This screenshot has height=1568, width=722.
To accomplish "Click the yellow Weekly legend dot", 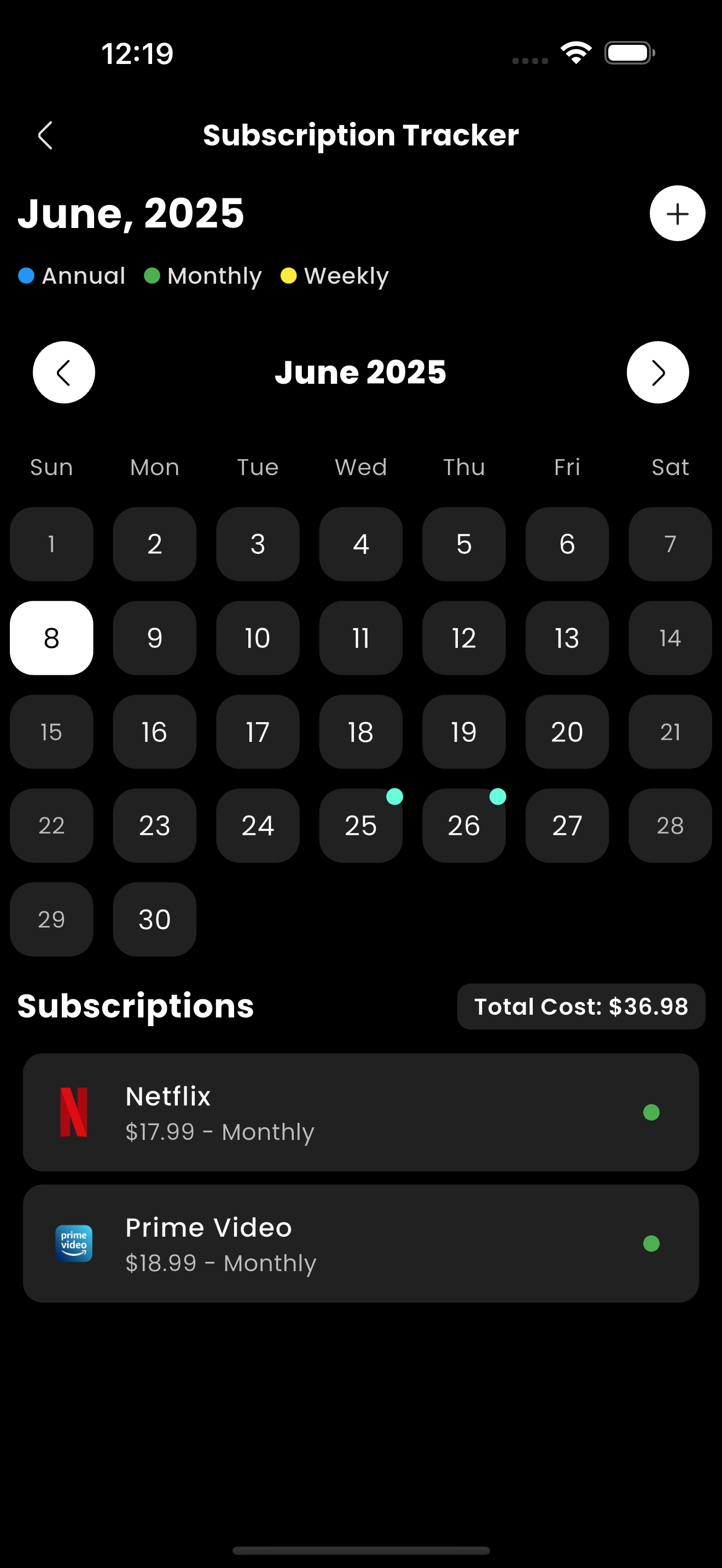I will 289,276.
